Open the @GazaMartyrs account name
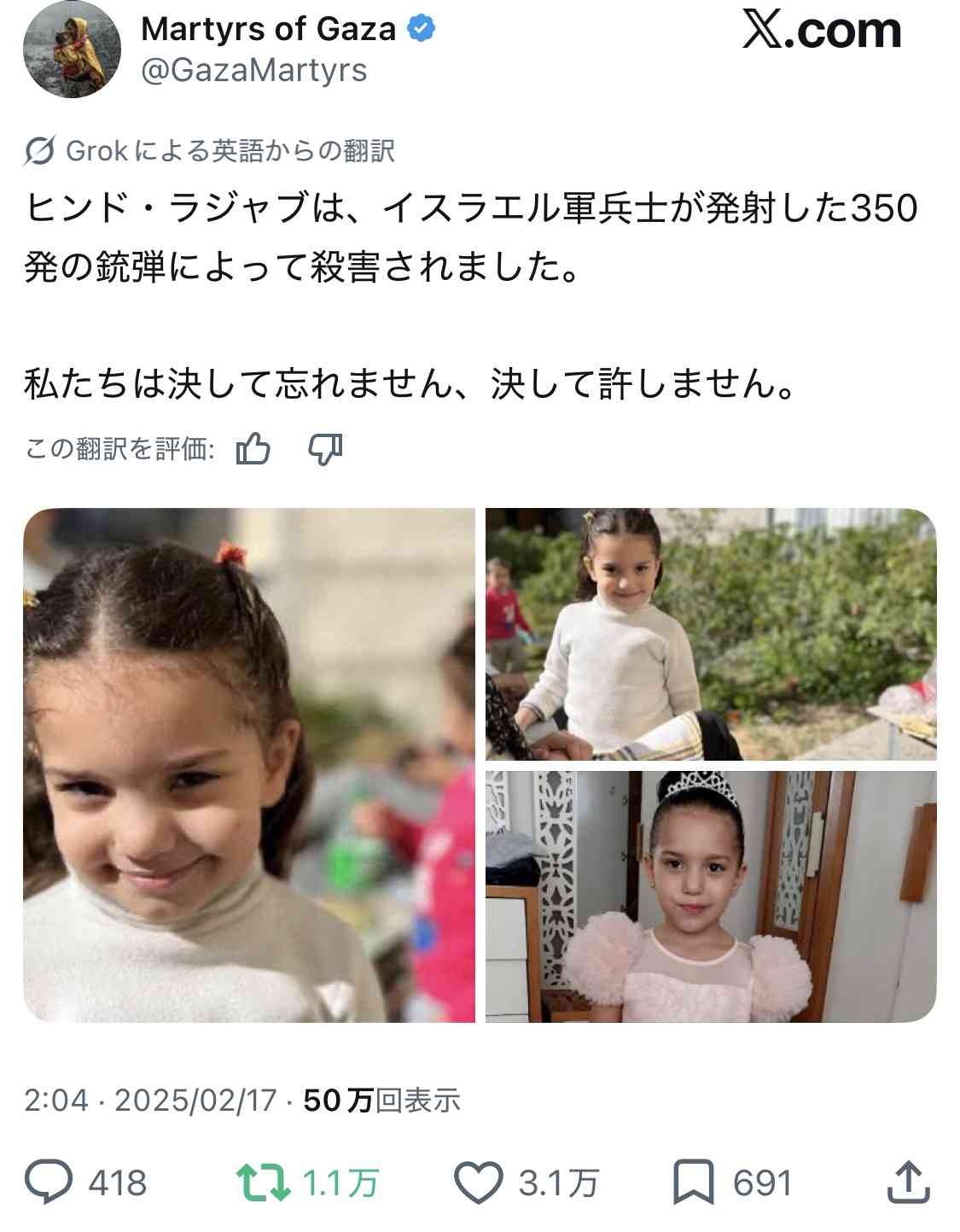Image resolution: width=960 pixels, height=1232 pixels. [253, 70]
